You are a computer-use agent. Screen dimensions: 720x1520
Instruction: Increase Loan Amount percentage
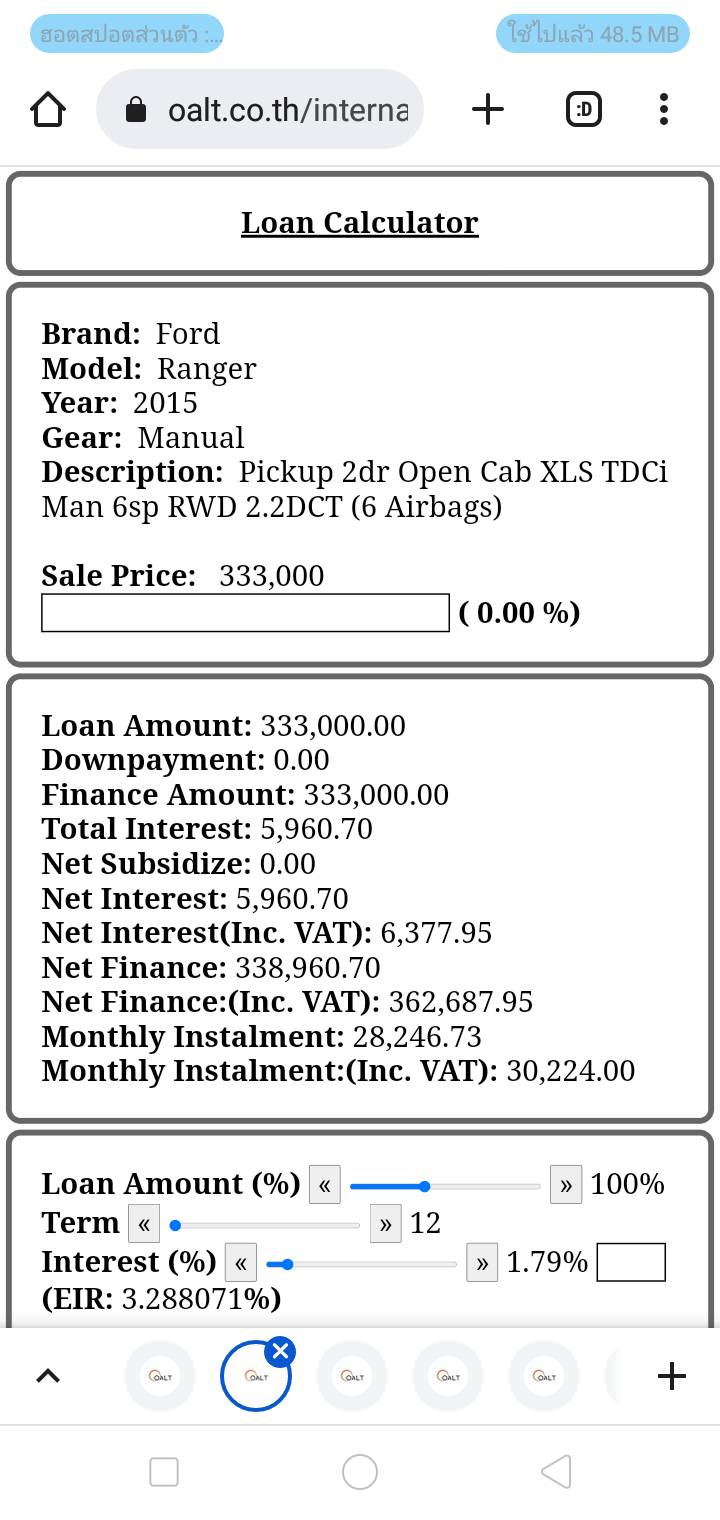[x=565, y=1186]
